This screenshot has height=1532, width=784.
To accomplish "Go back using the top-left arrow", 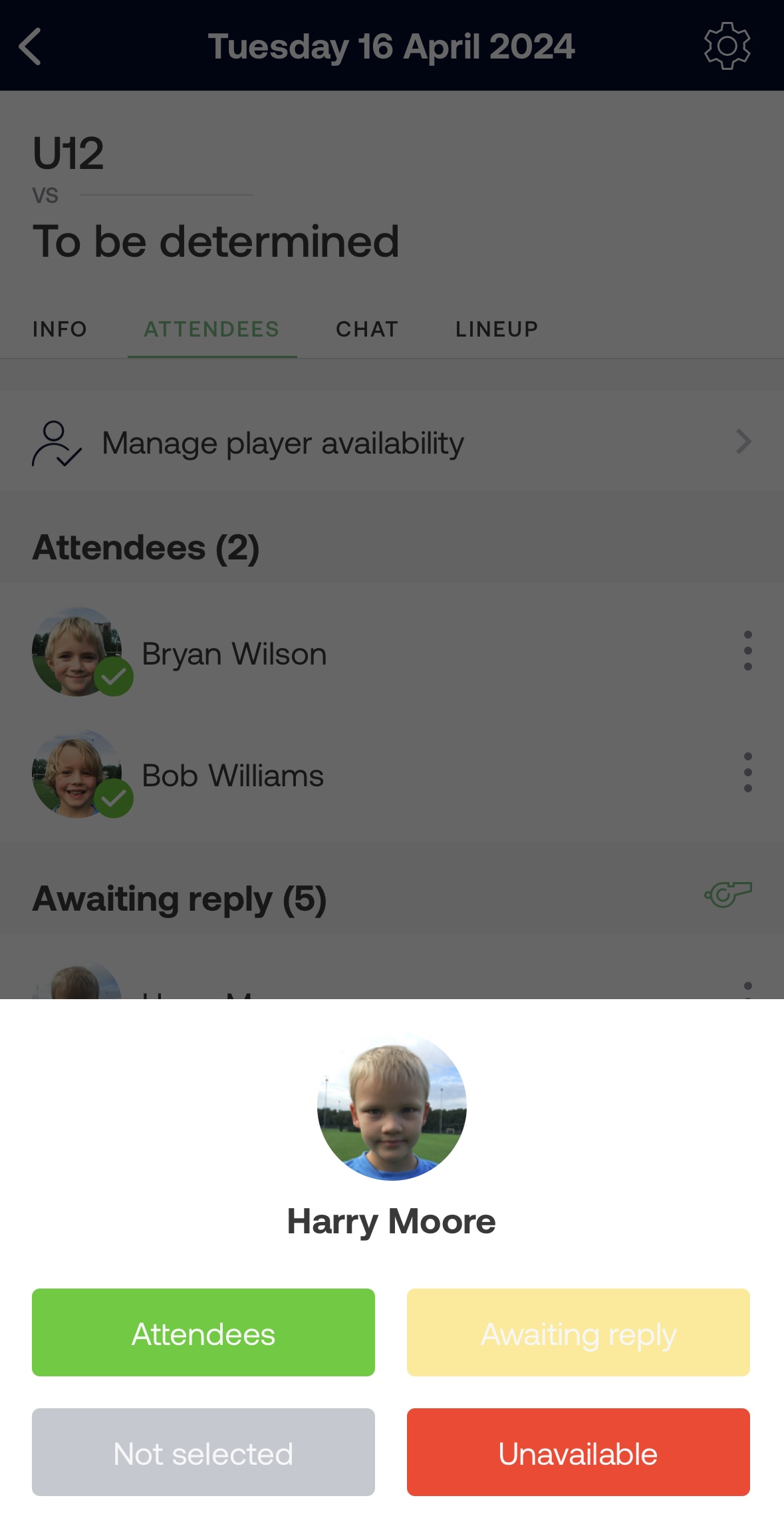I will [x=31, y=47].
